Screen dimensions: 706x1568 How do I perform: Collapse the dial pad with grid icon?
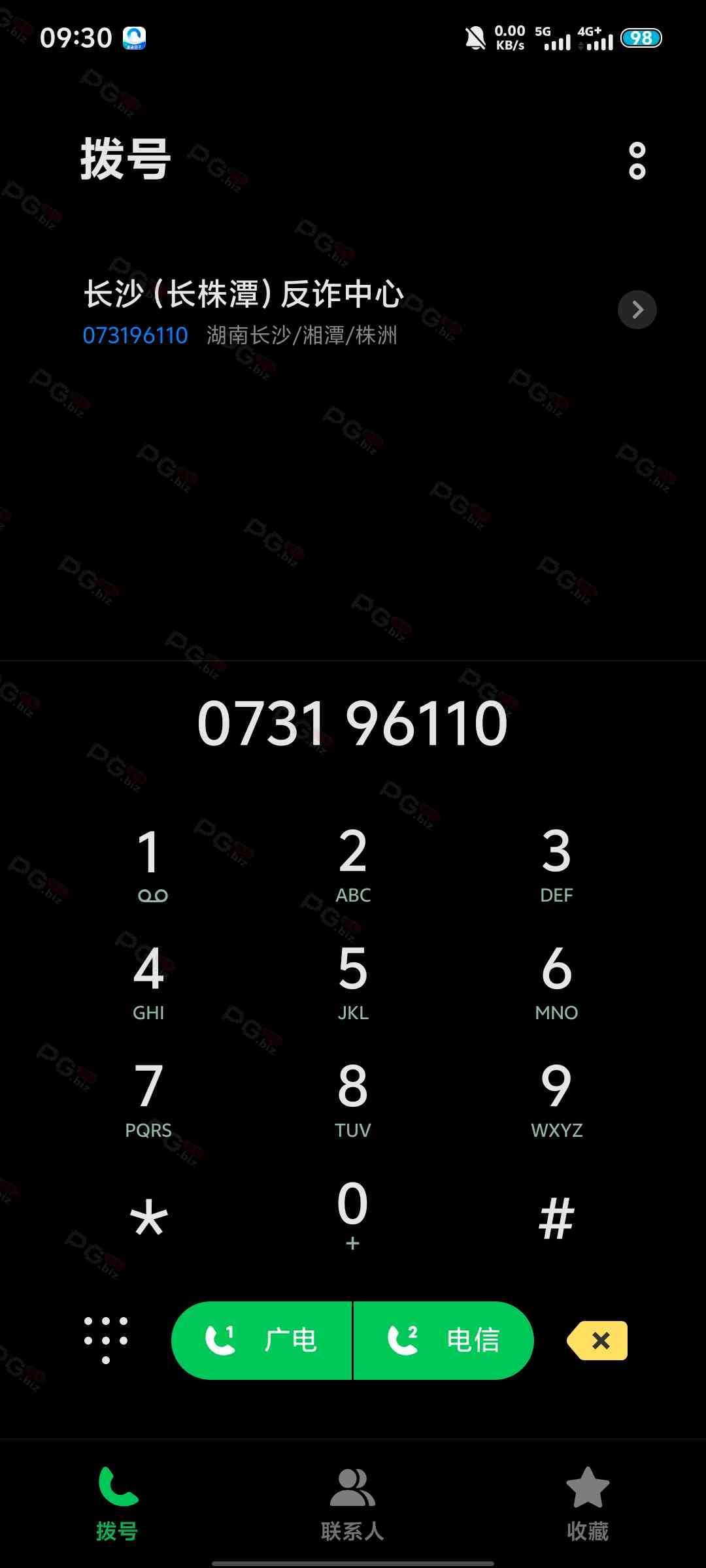[x=106, y=1340]
